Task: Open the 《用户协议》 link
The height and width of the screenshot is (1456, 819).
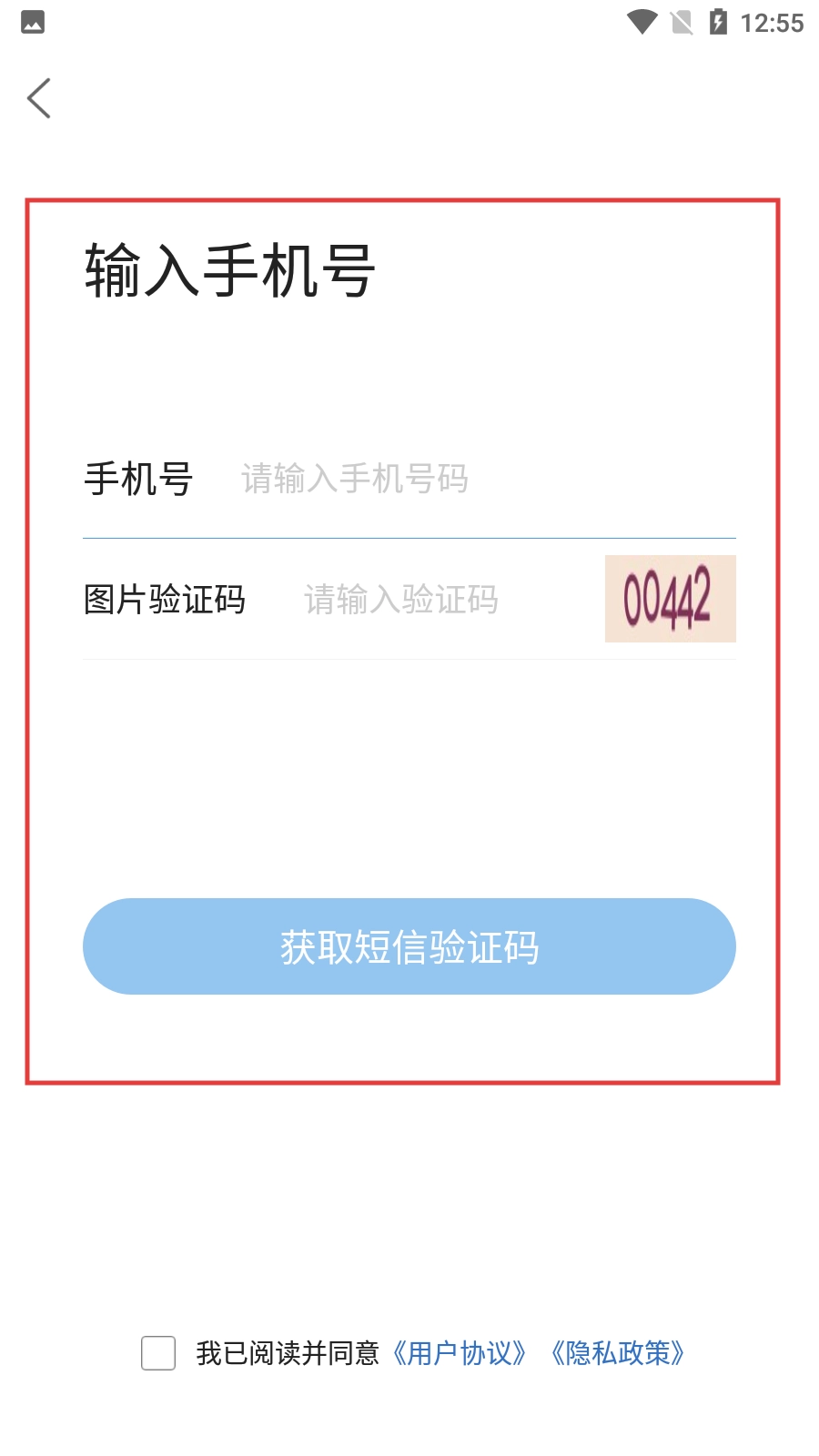Action: tap(460, 1353)
